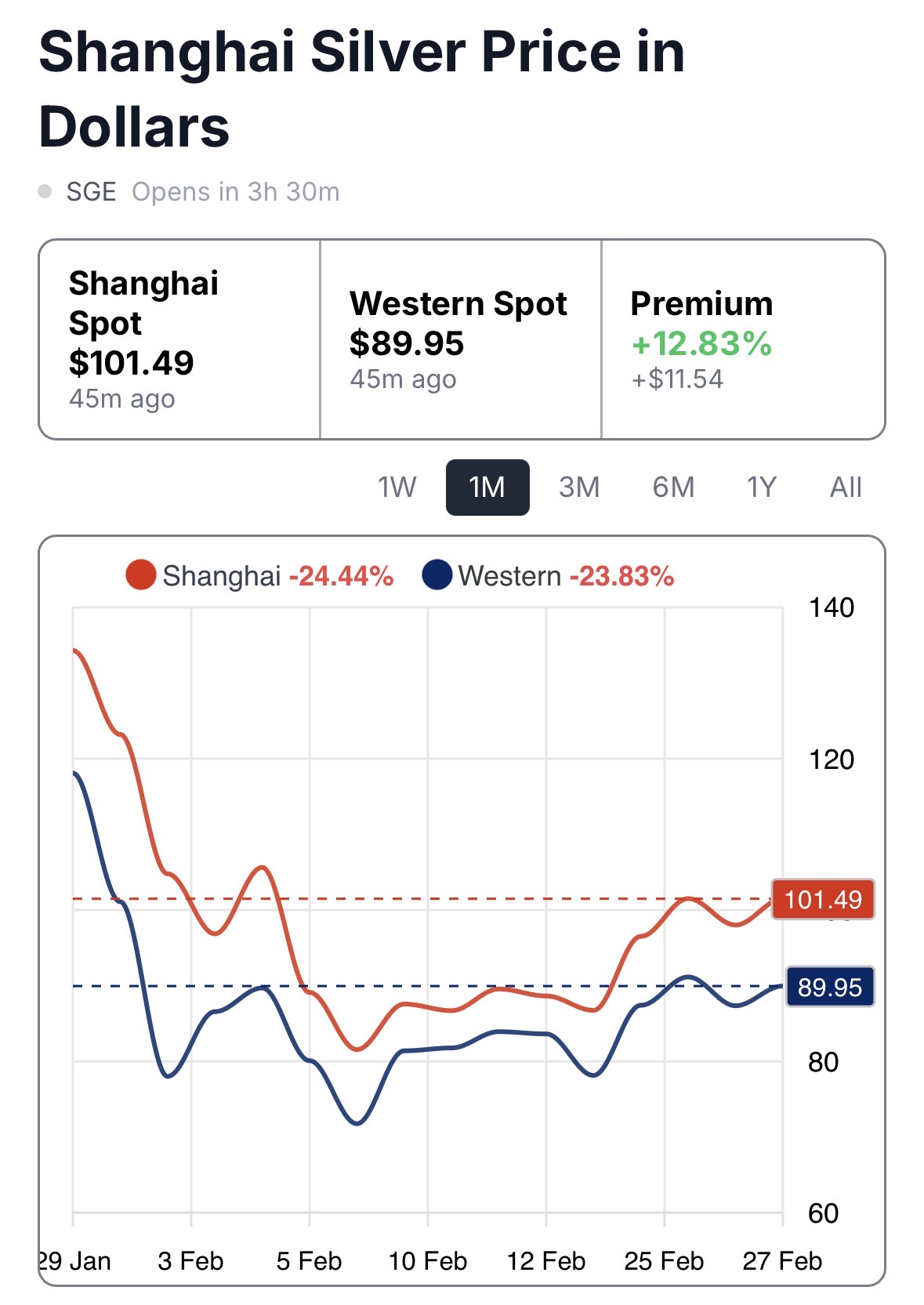View the 1Y chart range
Image resolution: width=924 pixels, height=1305 pixels.
tap(761, 488)
